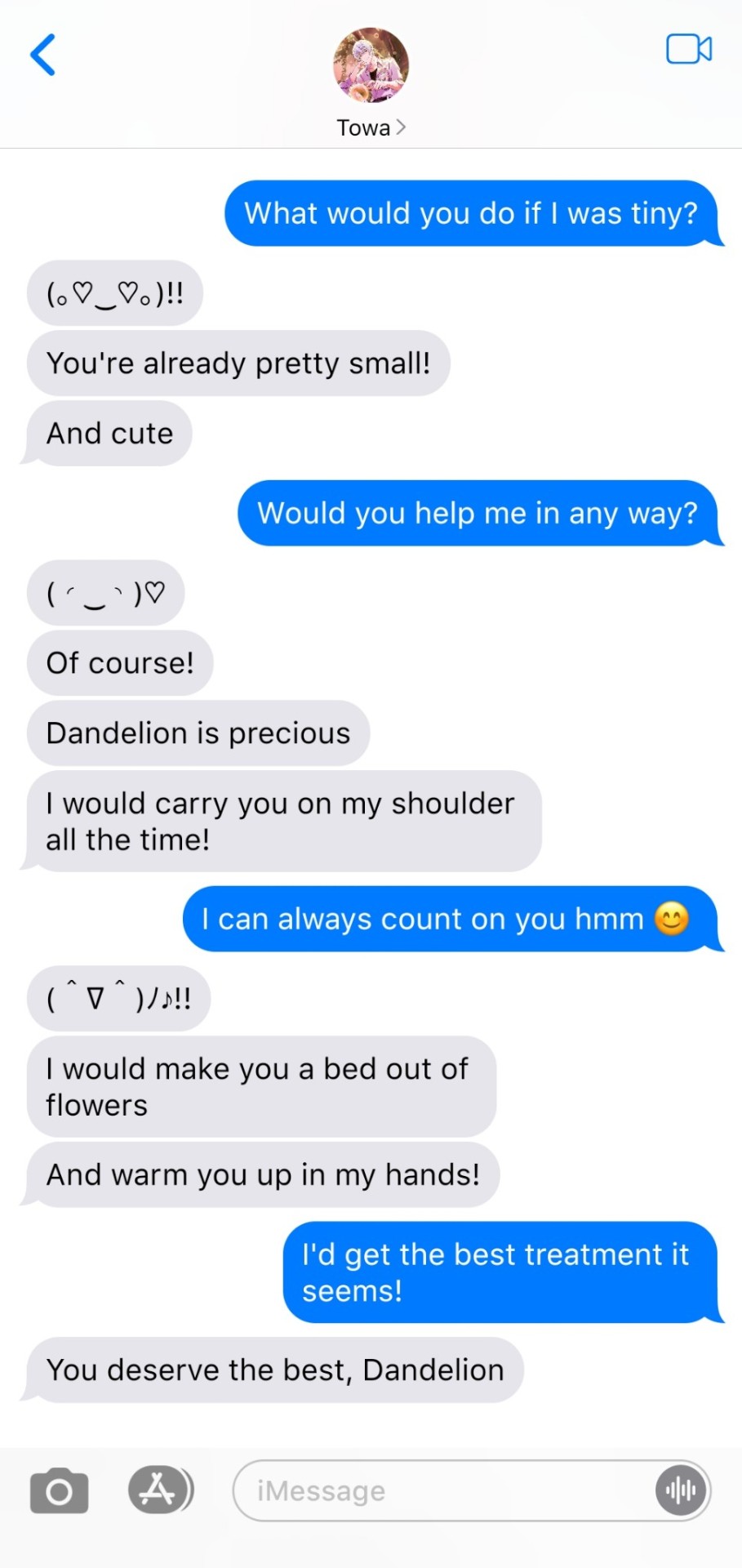Record an audio message
The image size is (742, 1568).
(680, 1491)
